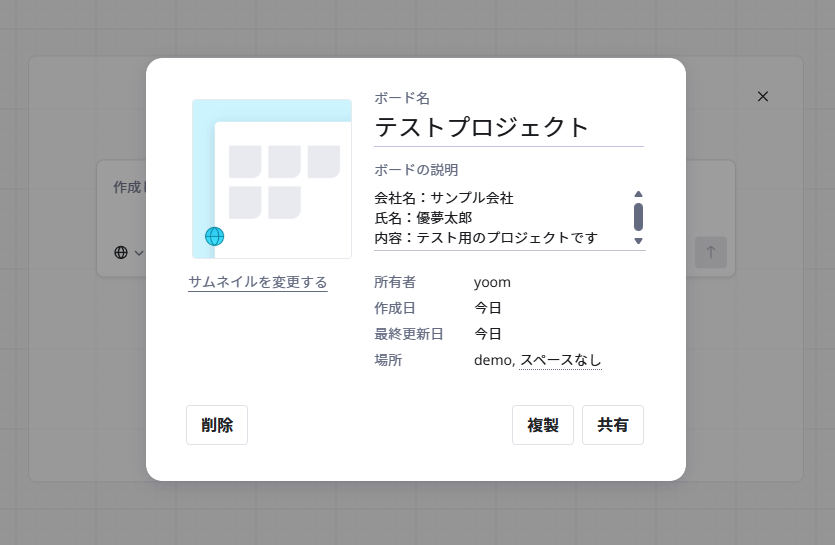Tap the description scrollbar down arrow

638,241
